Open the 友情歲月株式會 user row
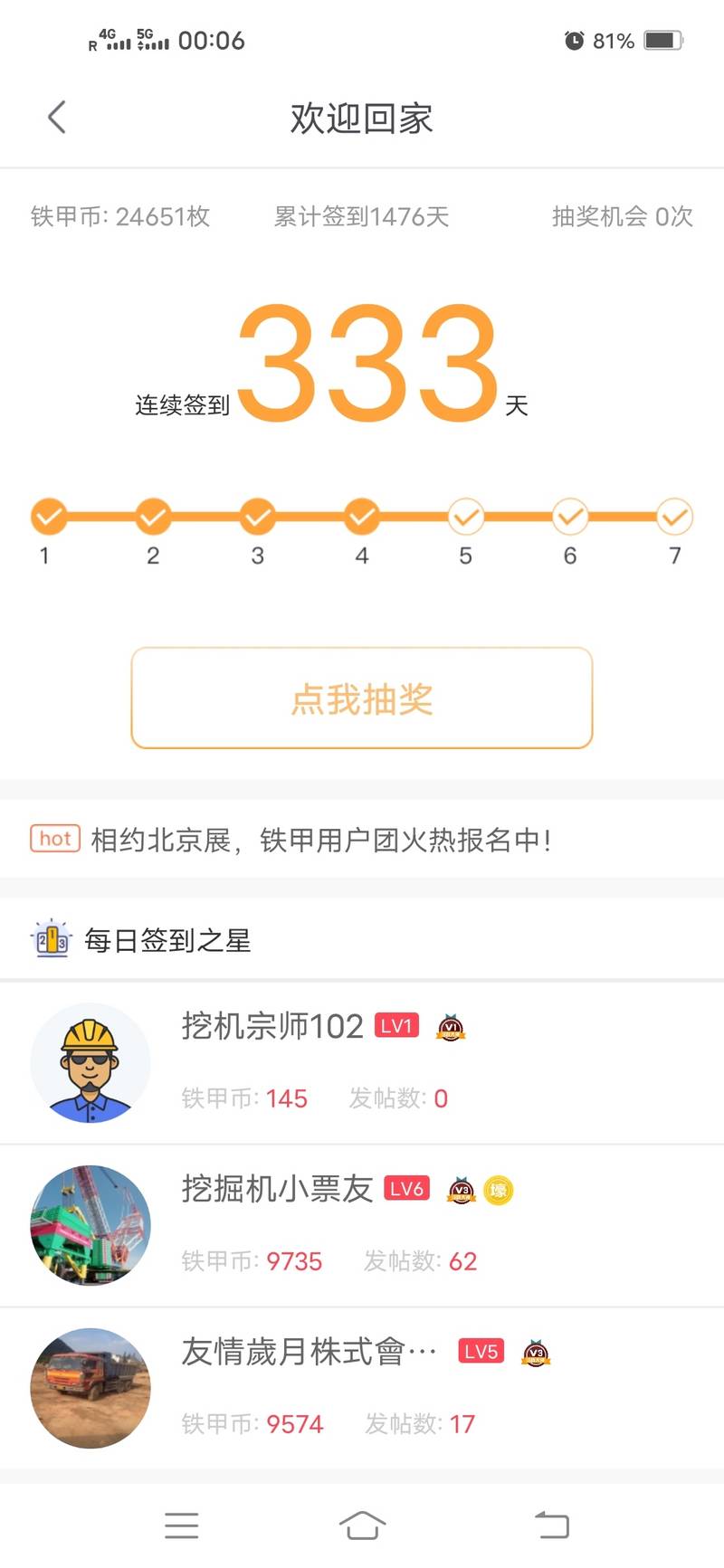This screenshot has width=724, height=1568. (x=362, y=1388)
